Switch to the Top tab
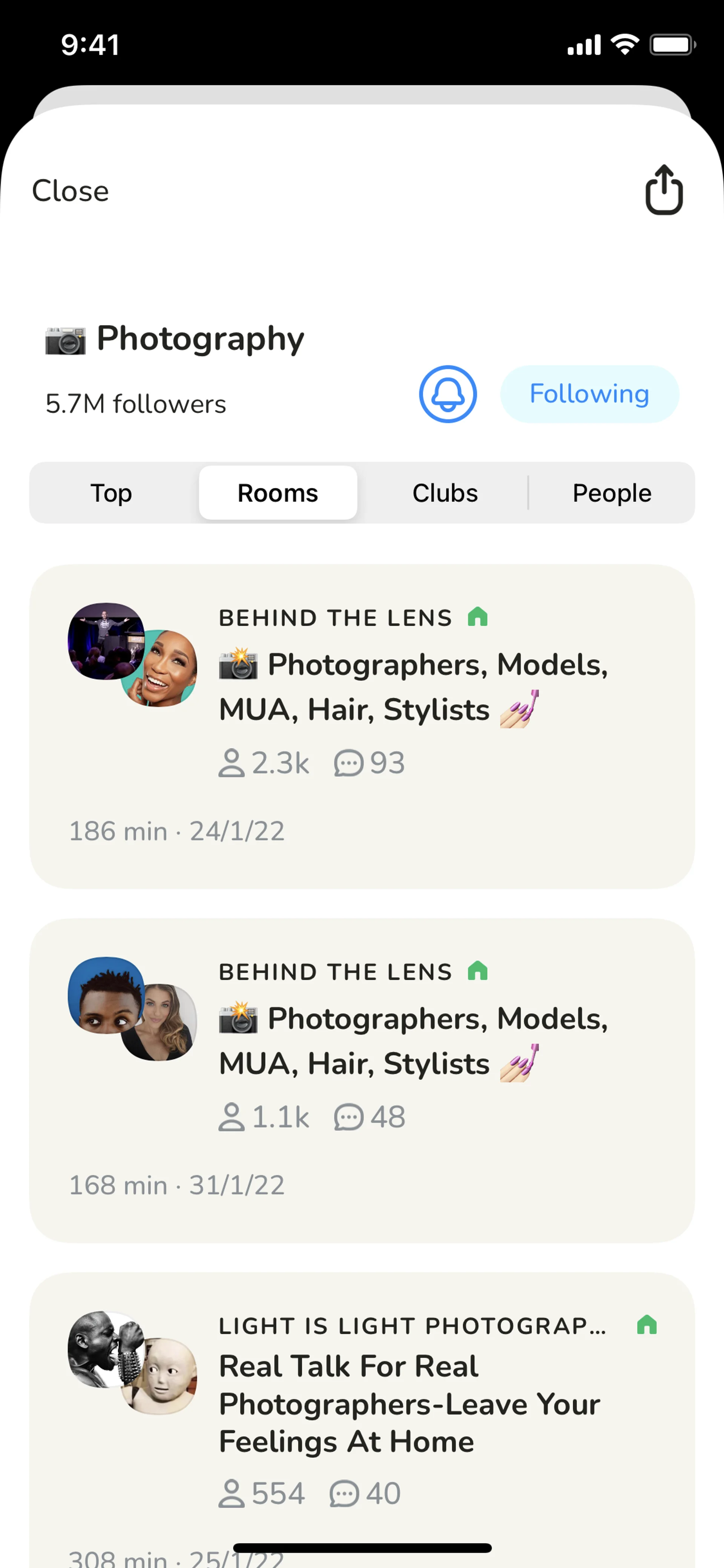724x1568 pixels. coord(111,493)
